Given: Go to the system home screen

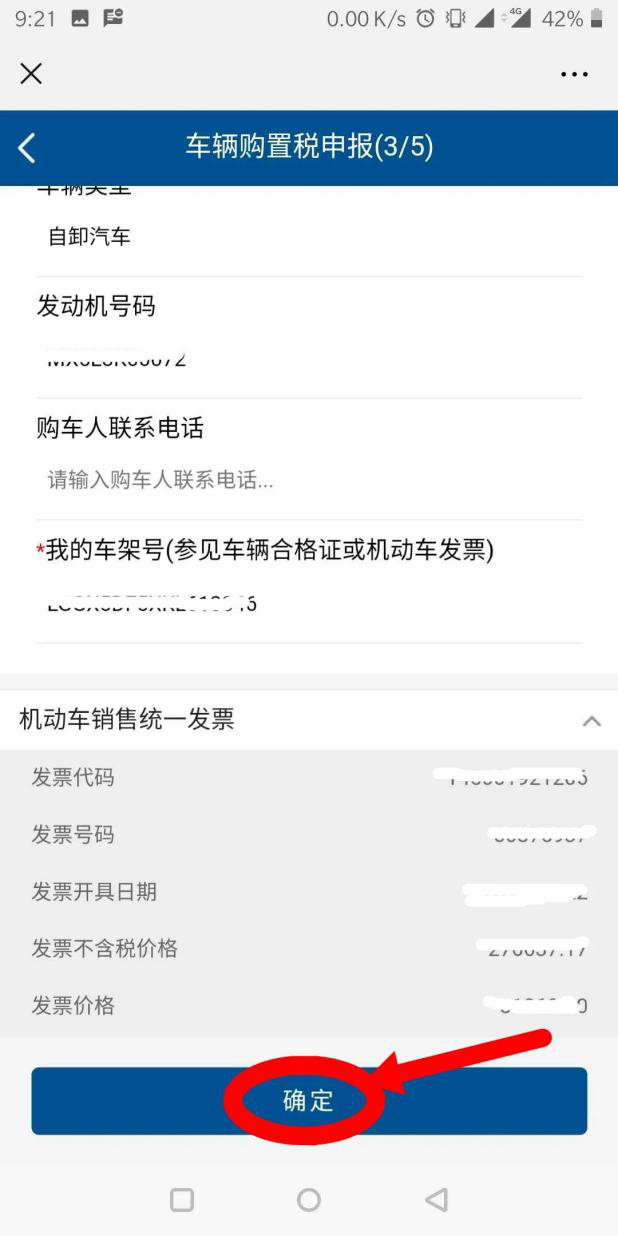Looking at the screenshot, I should [309, 1200].
